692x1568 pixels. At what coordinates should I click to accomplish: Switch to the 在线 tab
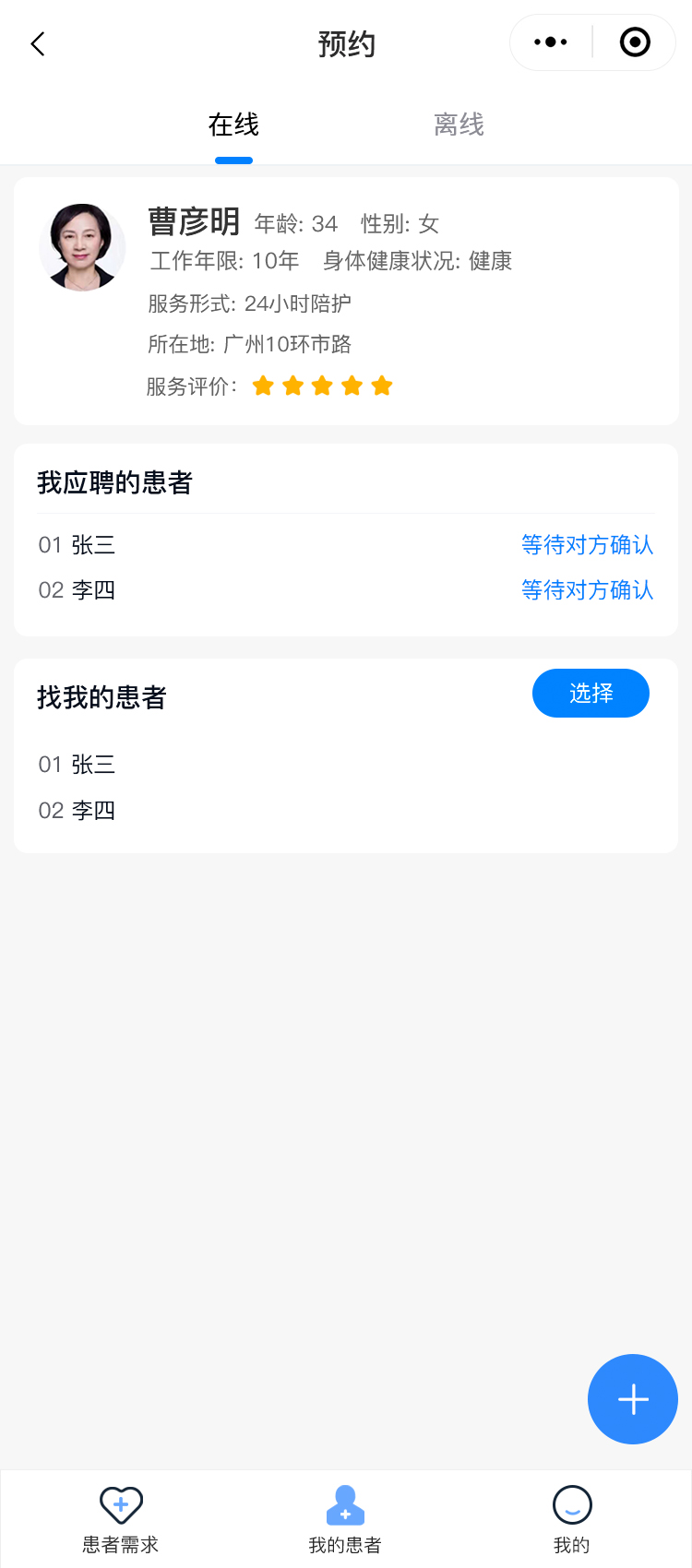point(233,125)
